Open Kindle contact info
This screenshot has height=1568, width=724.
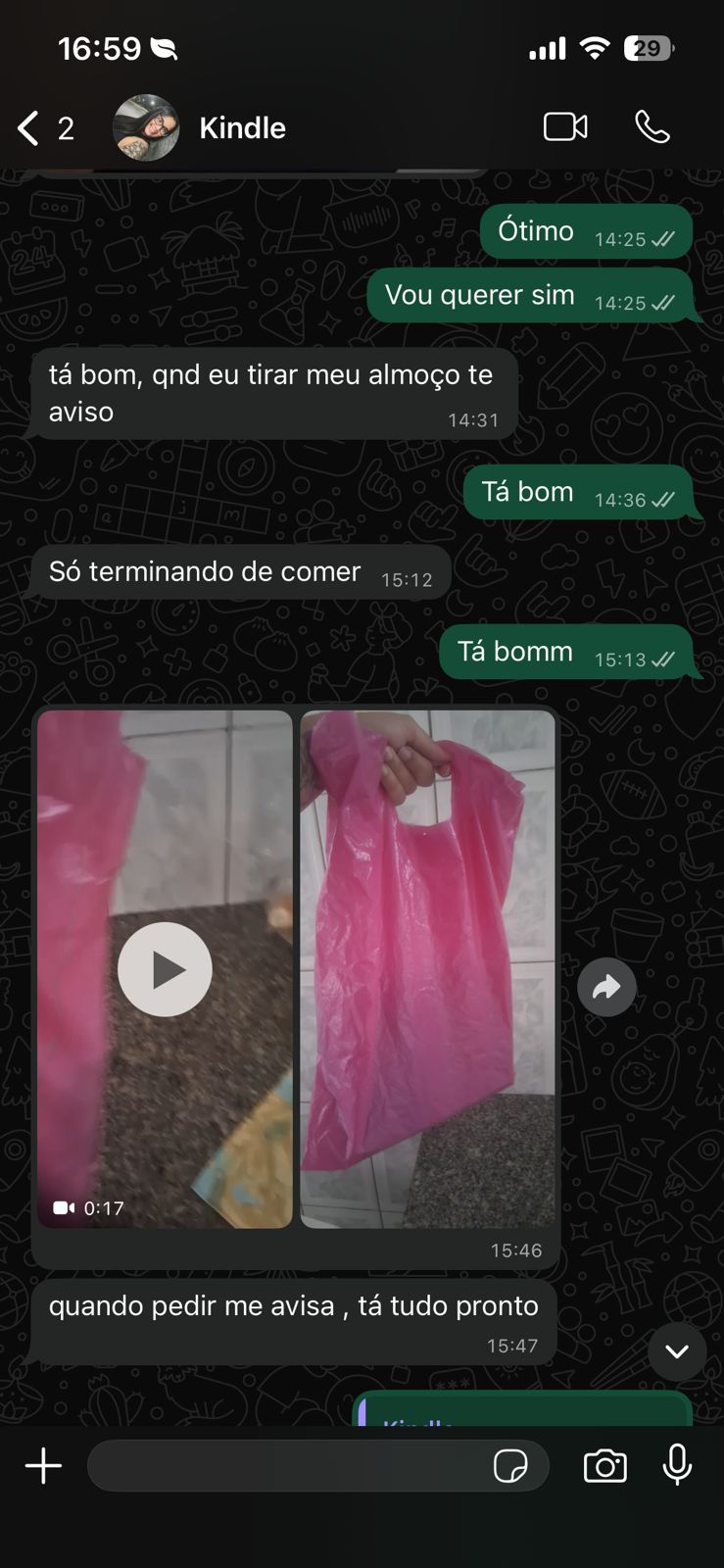tap(242, 128)
